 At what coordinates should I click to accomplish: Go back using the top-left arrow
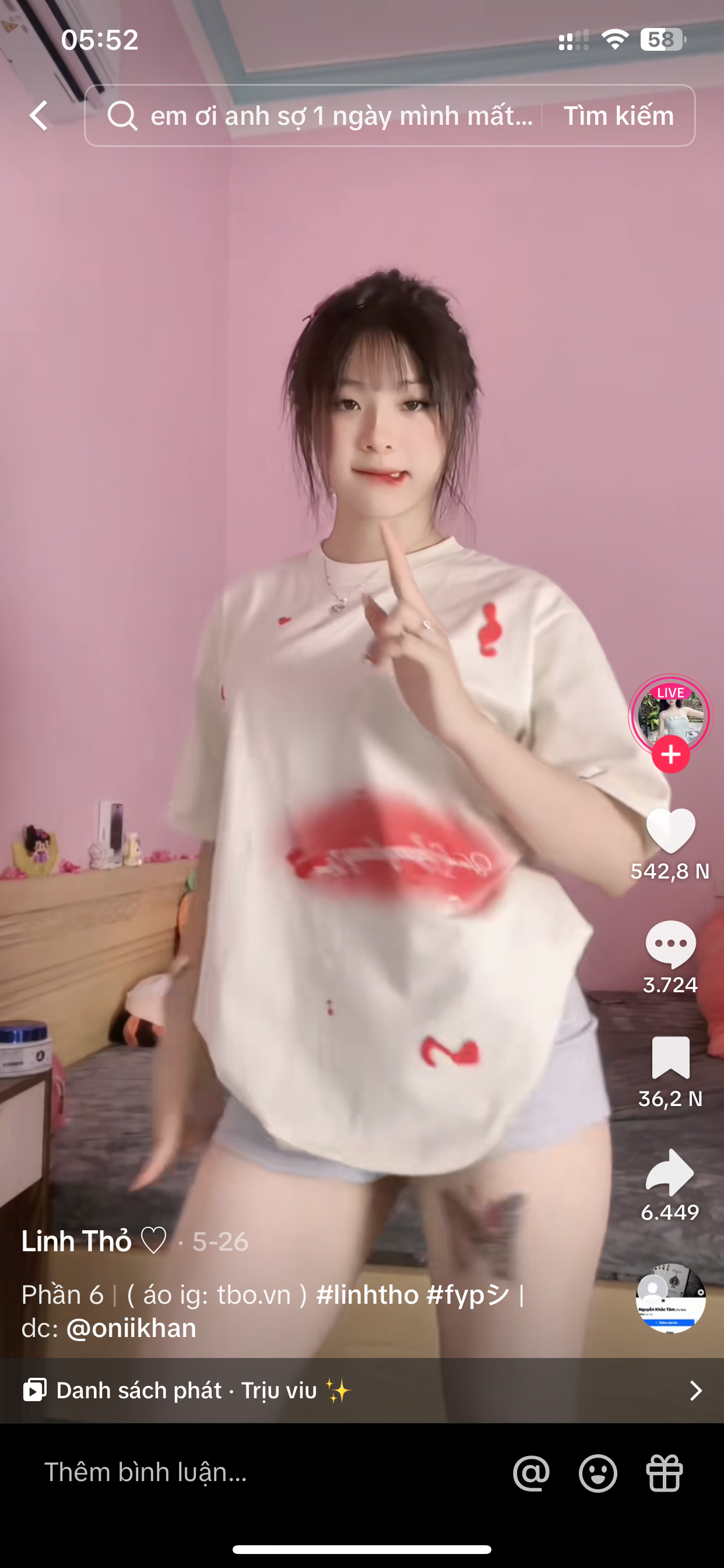[39, 115]
